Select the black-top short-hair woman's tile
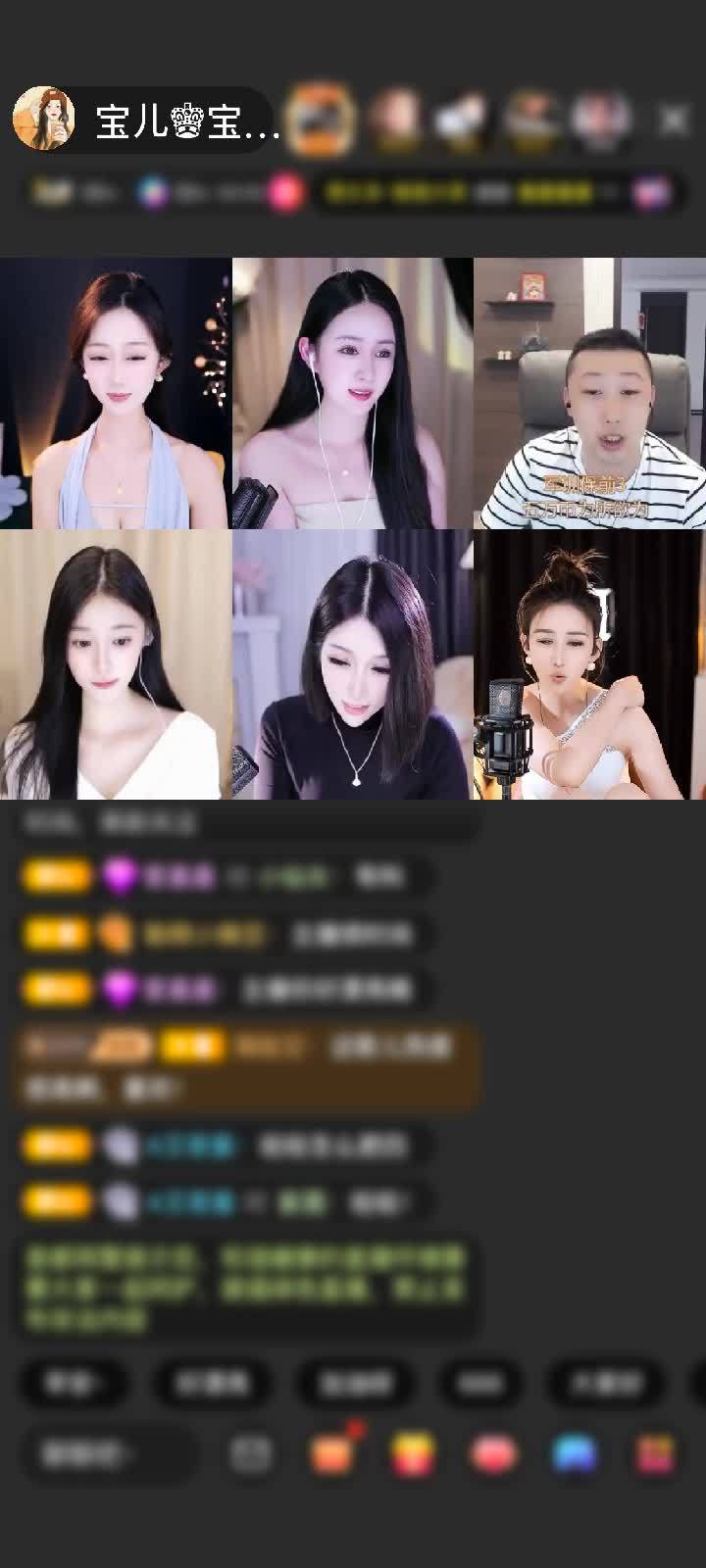Image resolution: width=706 pixels, height=1568 pixels. click(352, 664)
